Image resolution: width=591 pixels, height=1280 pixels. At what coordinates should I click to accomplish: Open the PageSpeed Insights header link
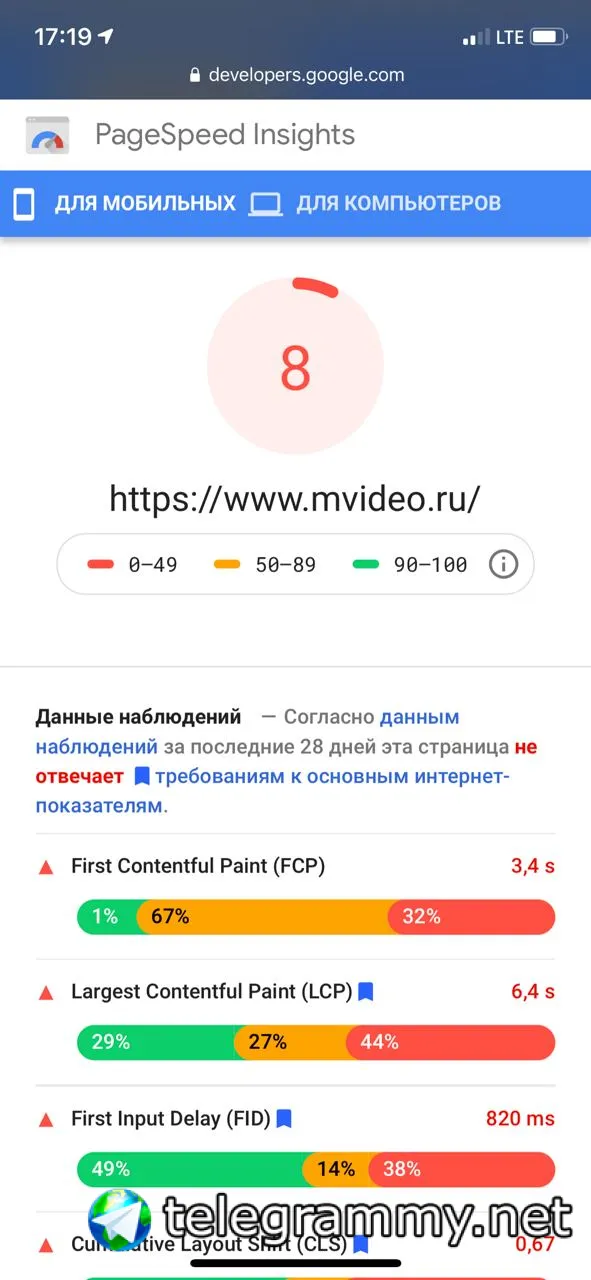tap(190, 135)
